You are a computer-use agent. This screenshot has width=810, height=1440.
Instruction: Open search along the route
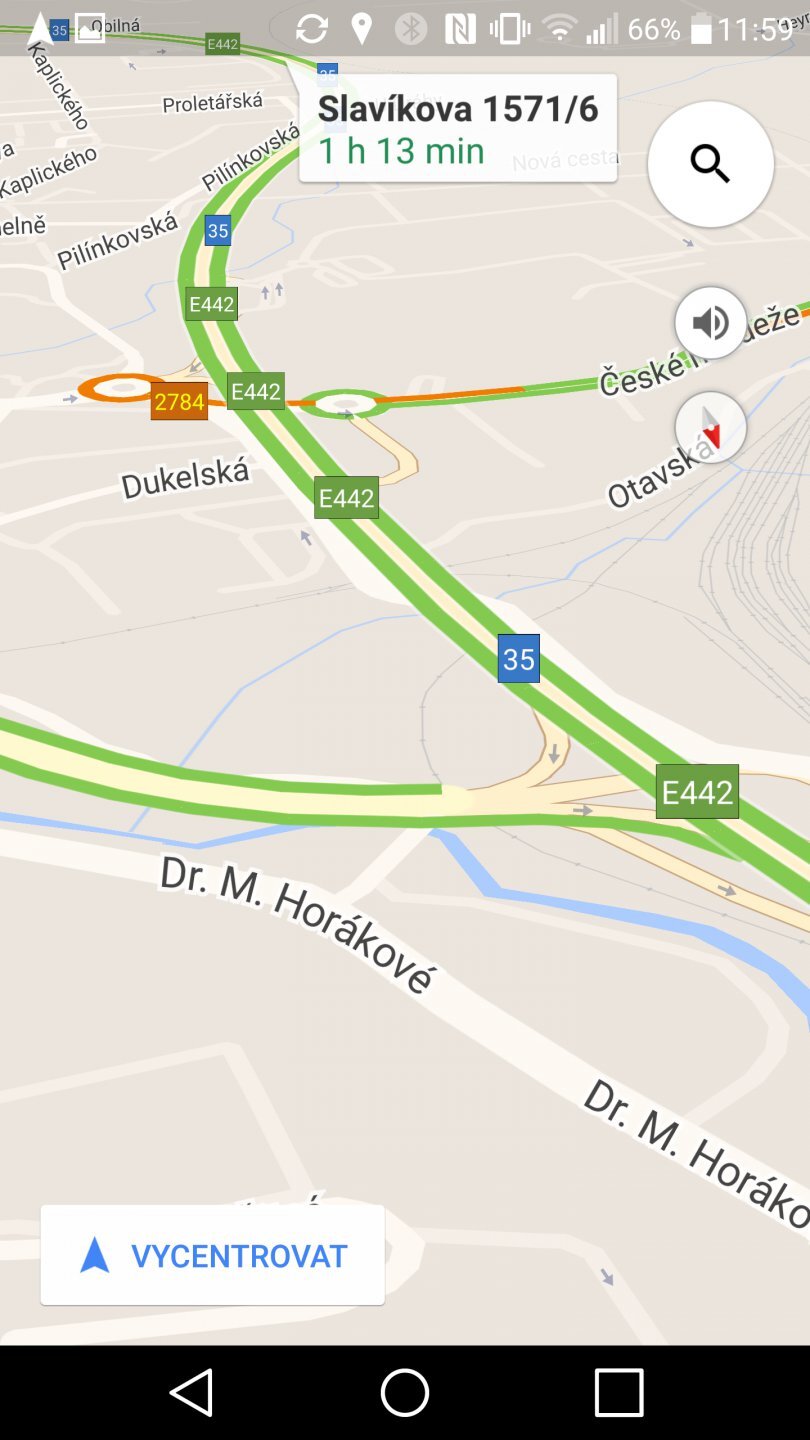(x=710, y=164)
